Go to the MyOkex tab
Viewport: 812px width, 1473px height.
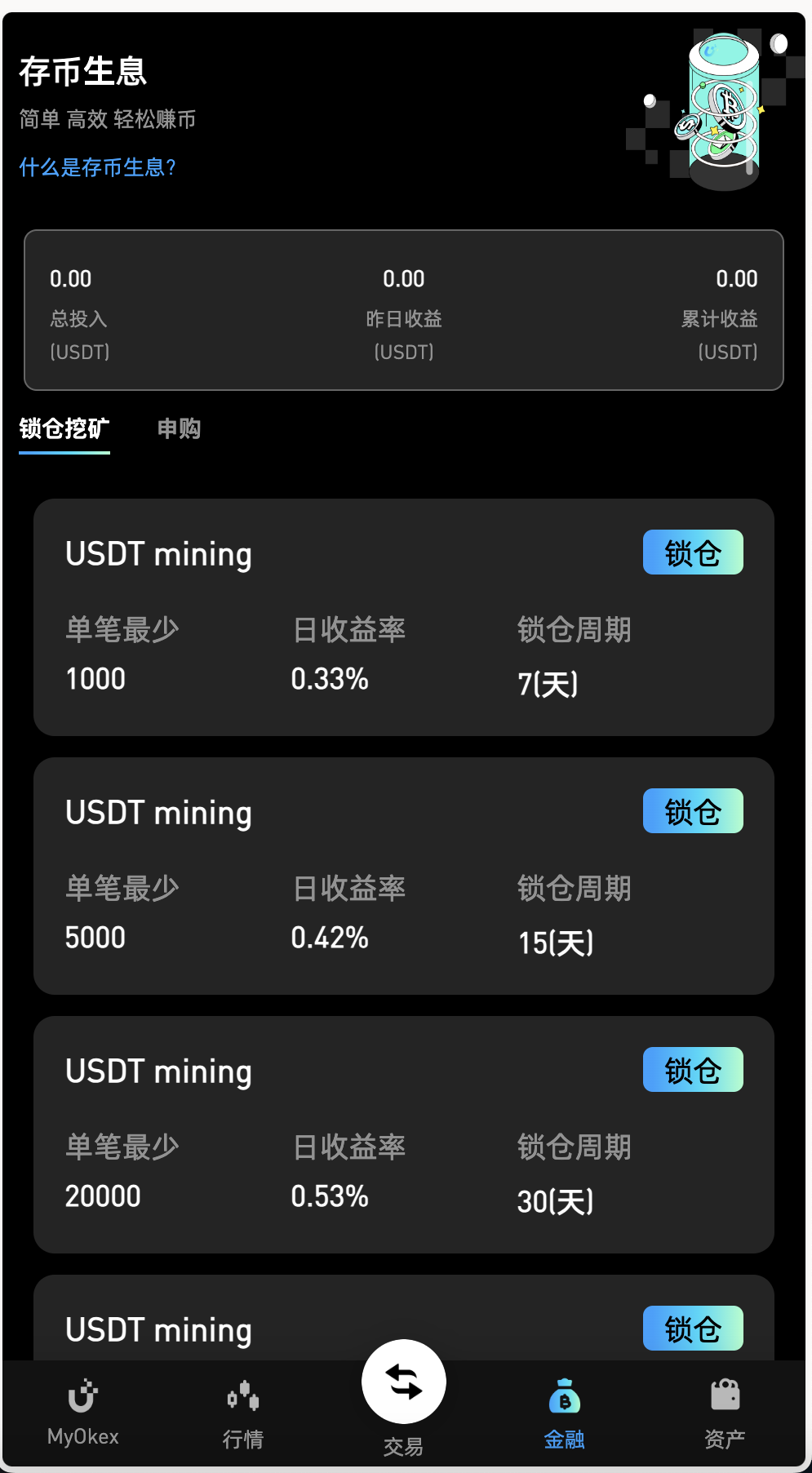(x=82, y=1412)
